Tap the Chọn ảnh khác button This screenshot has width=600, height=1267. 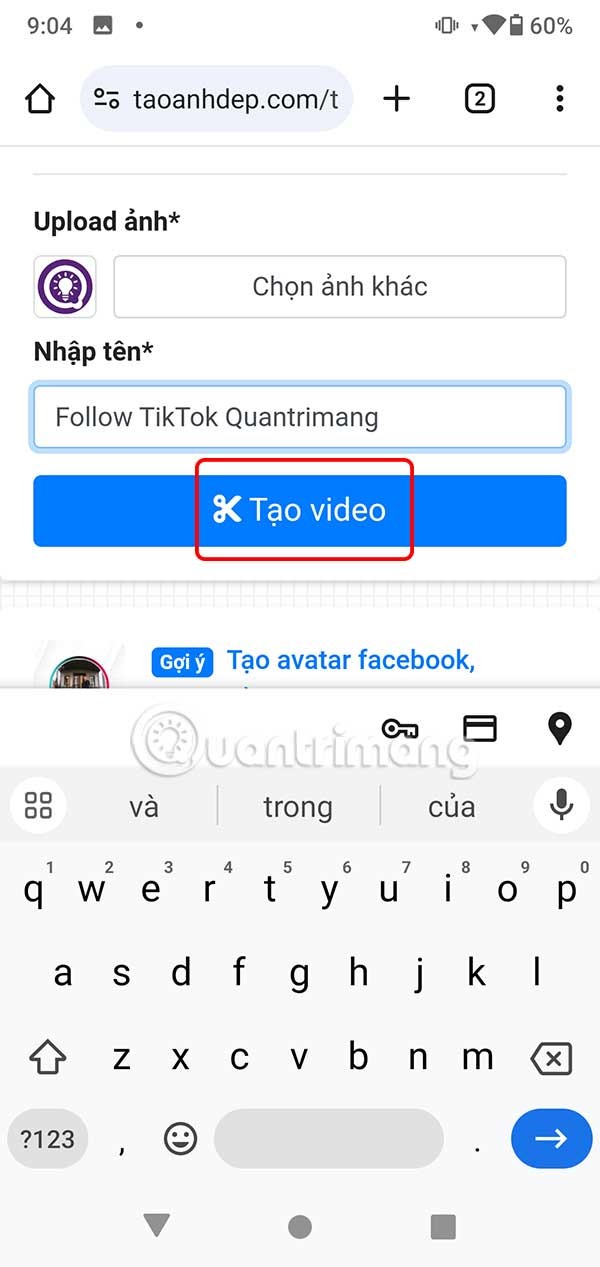[340, 287]
